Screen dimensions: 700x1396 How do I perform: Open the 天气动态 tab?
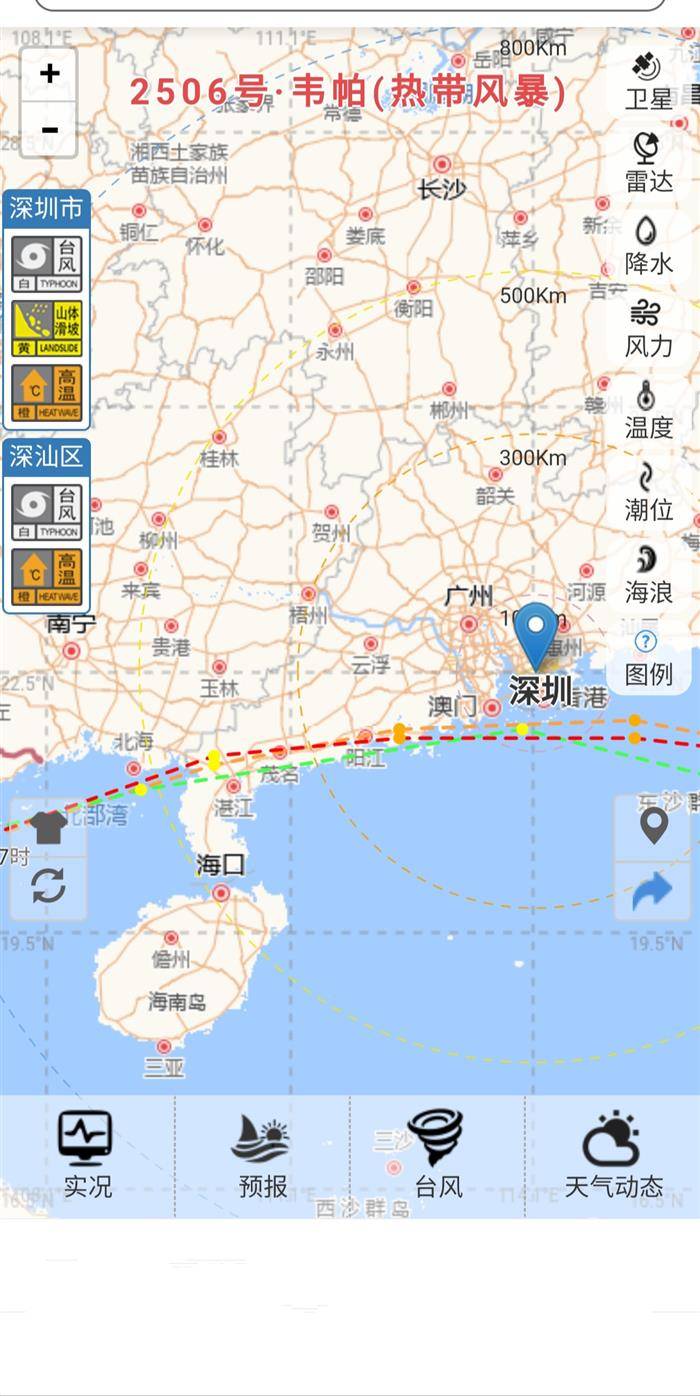(612, 1155)
